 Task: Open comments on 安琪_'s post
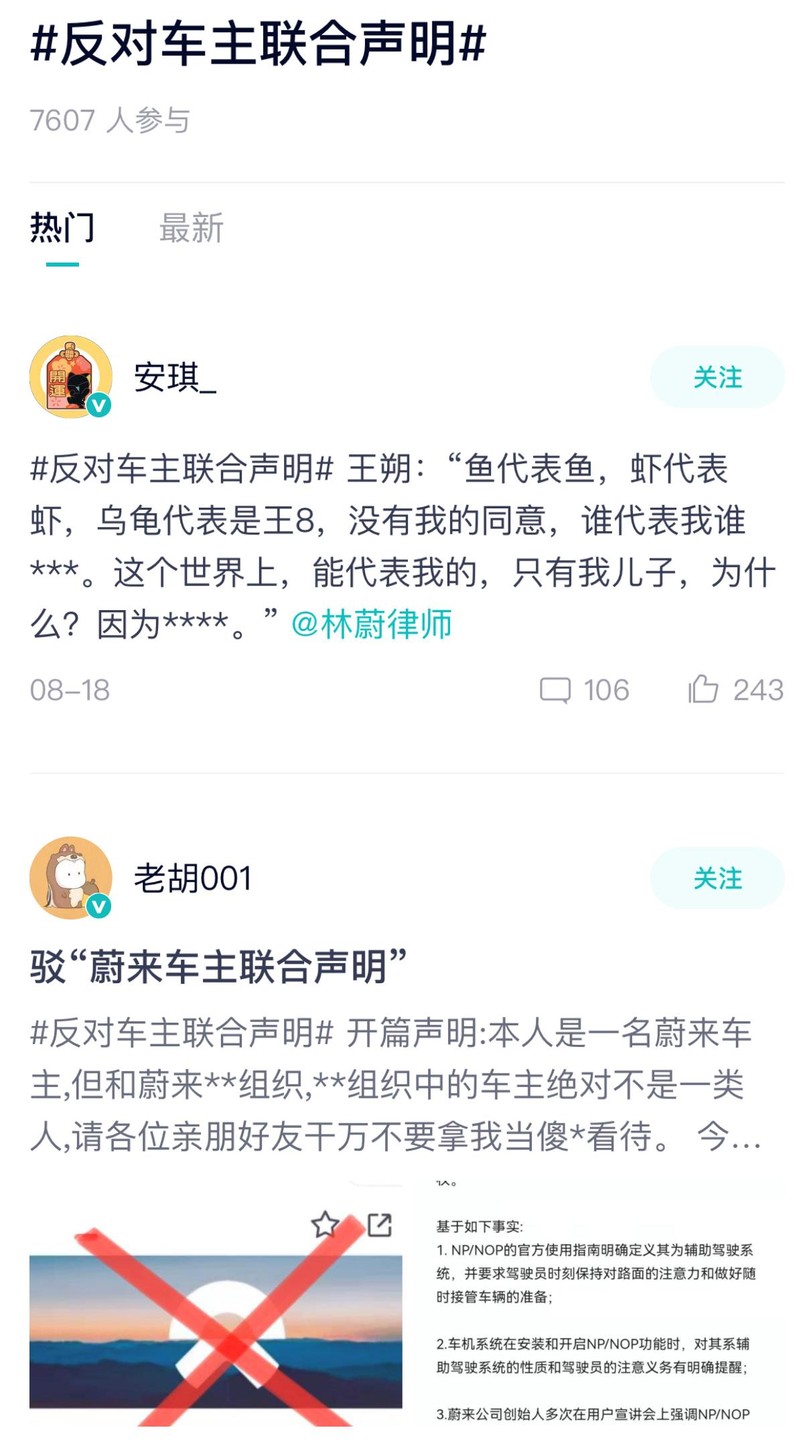click(584, 690)
